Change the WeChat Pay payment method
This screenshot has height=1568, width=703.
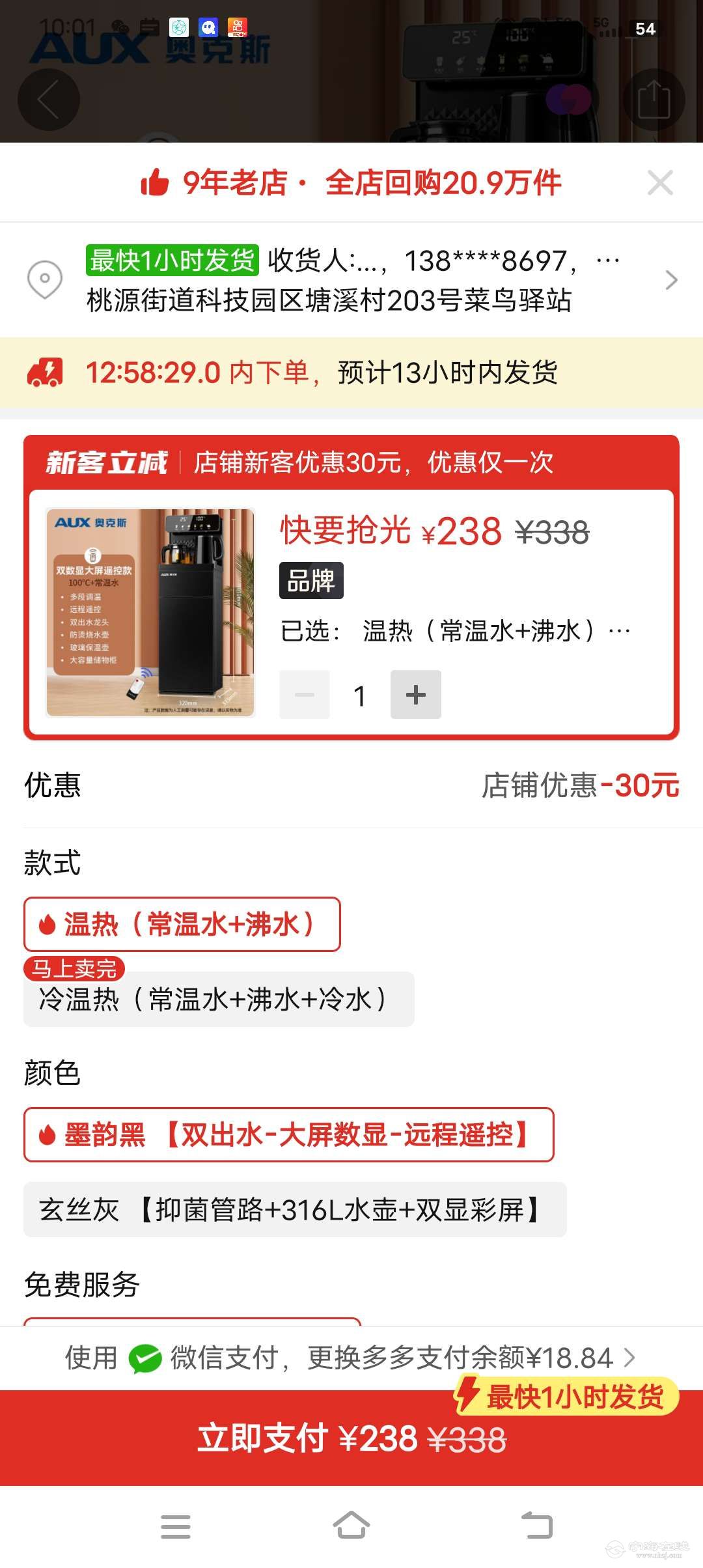pos(351,1358)
